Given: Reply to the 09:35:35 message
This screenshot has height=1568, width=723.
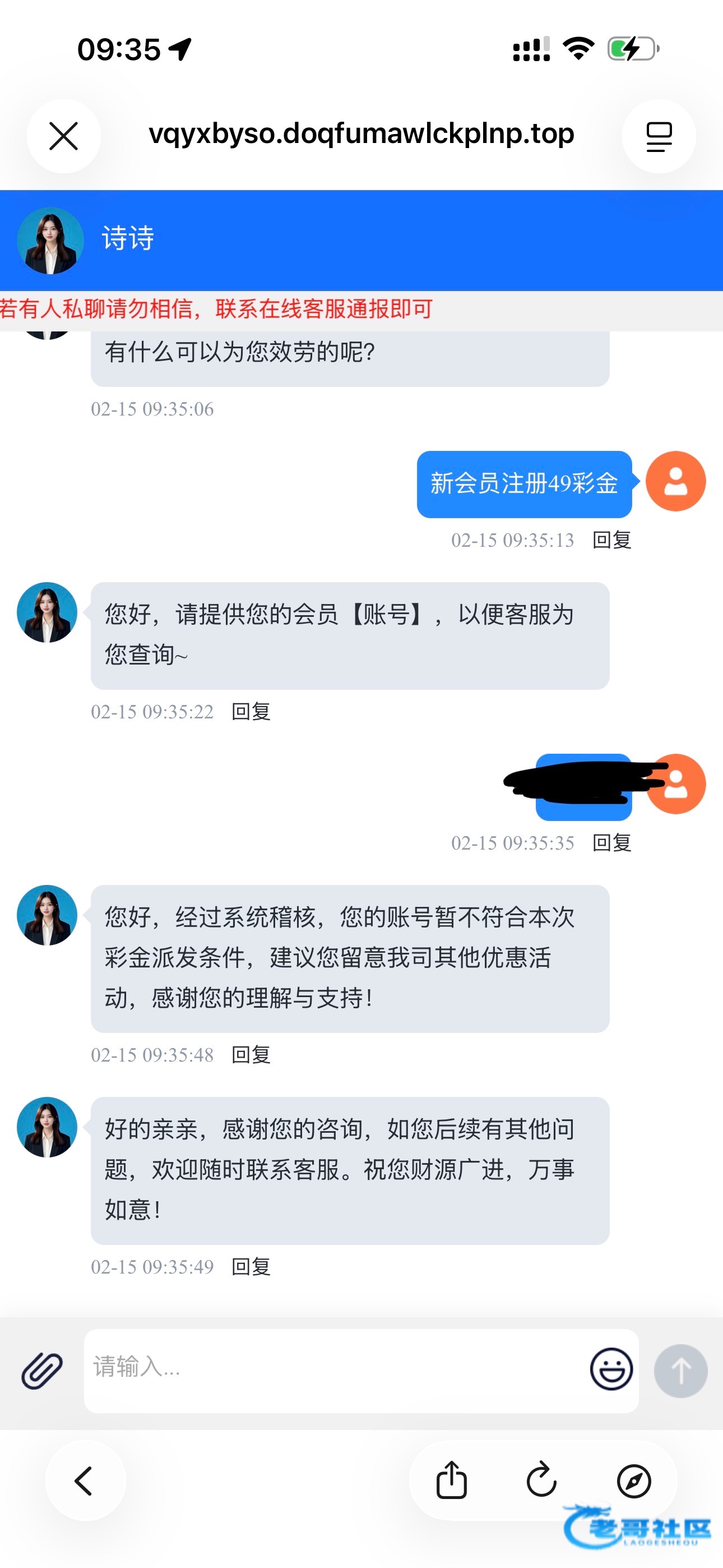Looking at the screenshot, I should pyautogui.click(x=611, y=843).
